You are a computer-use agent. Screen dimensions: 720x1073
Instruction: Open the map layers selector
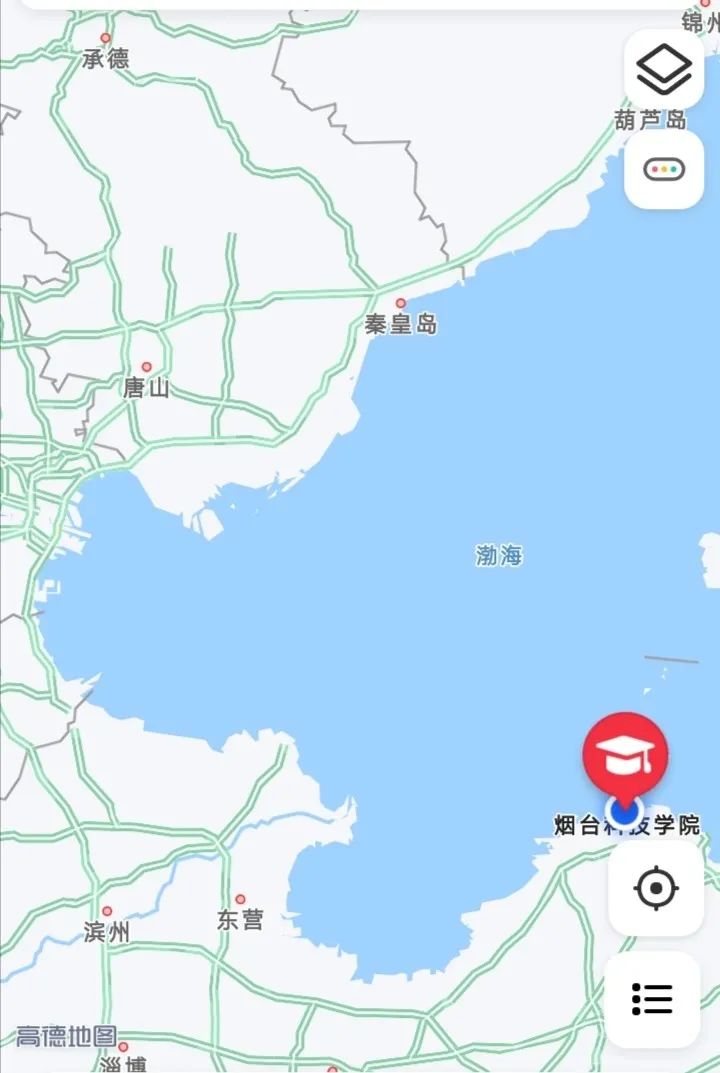point(664,69)
